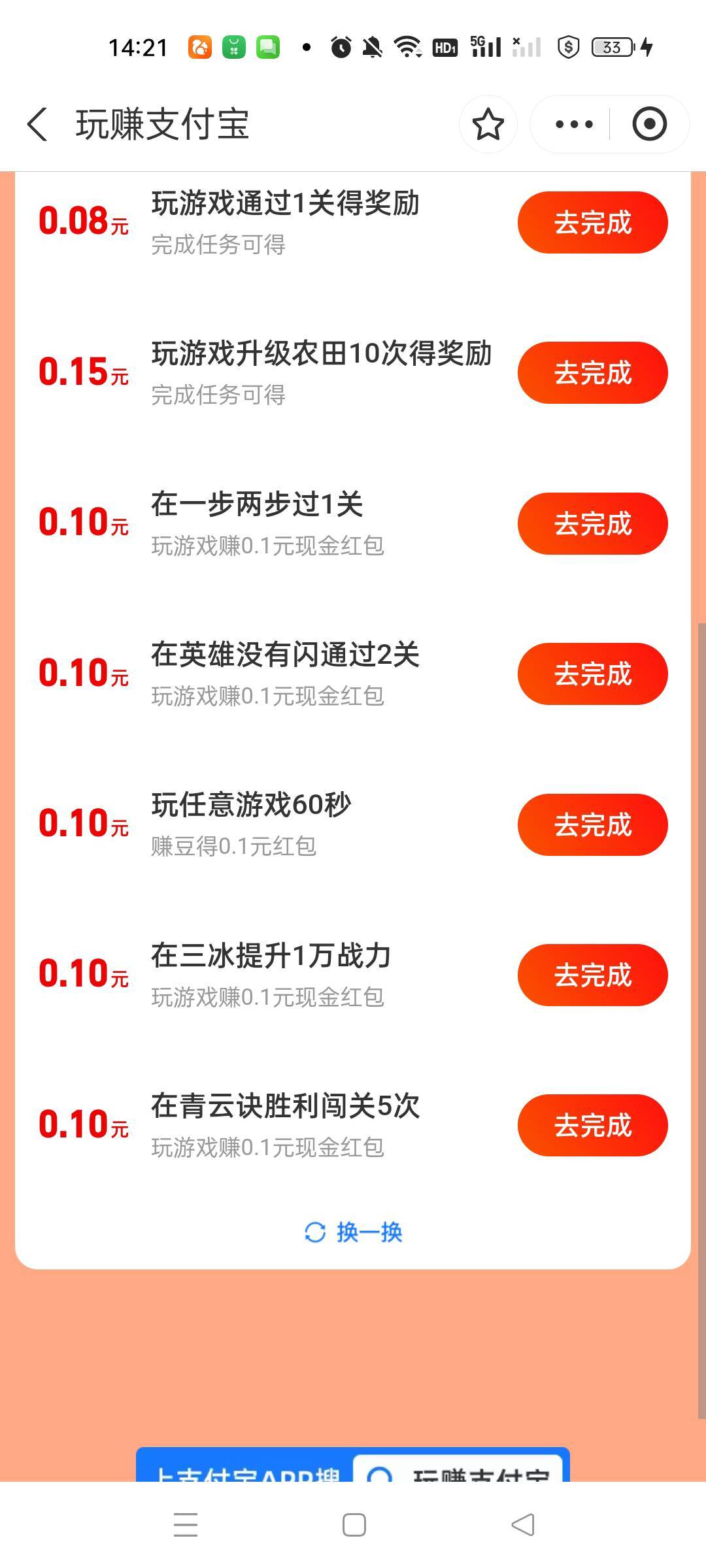Go back using the top-left arrow
The height and width of the screenshot is (1568, 706).
pos(37,124)
